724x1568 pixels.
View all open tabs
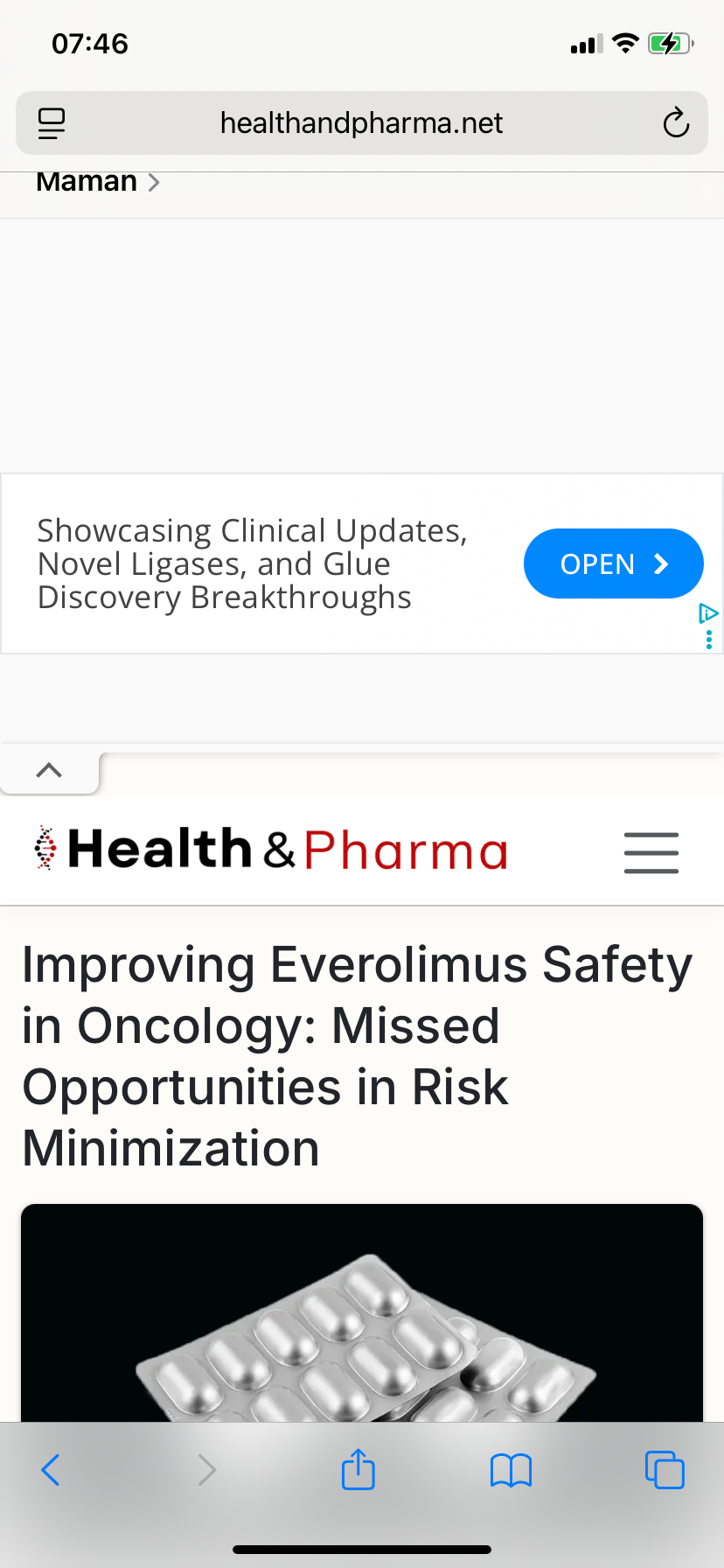[x=665, y=1470]
